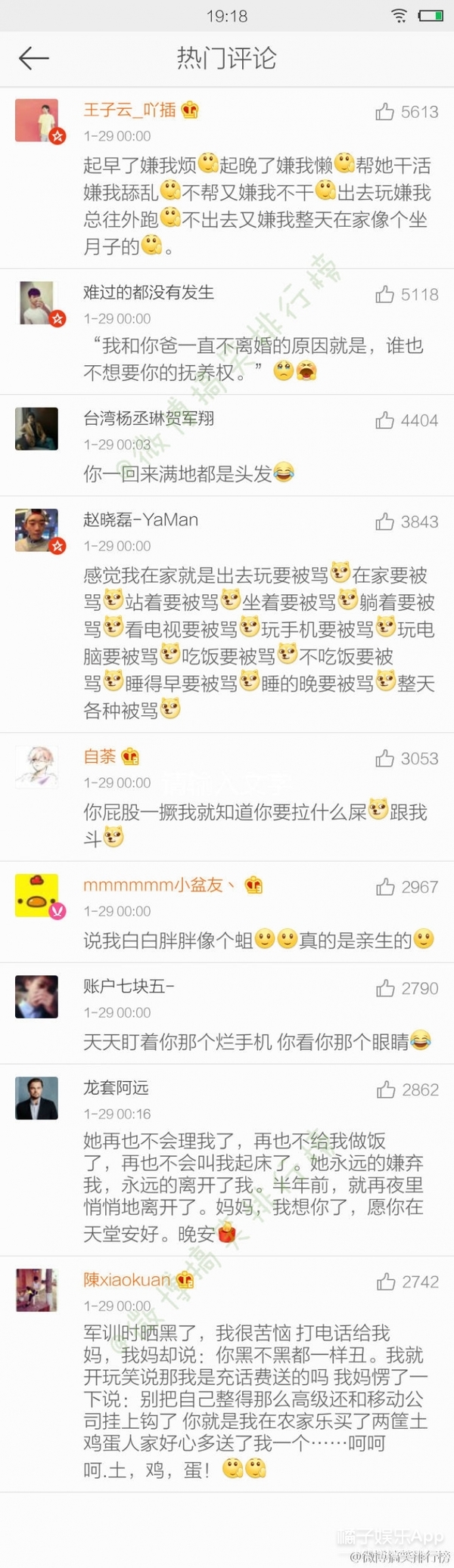Like 陳xiaokuan's comment
Image resolution: width=454 pixels, height=1568 pixels.
coord(386,1281)
